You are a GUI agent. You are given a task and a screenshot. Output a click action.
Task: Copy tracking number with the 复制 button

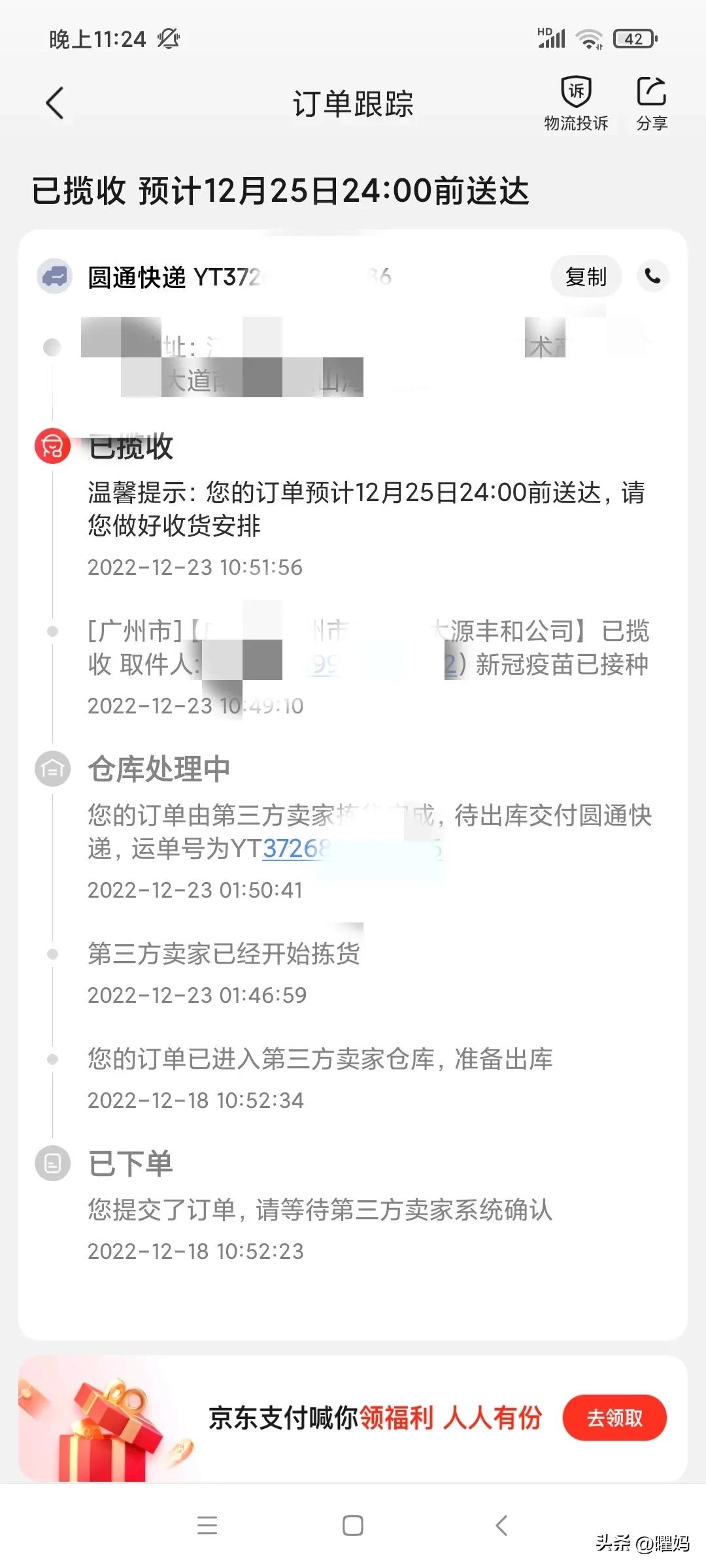click(586, 276)
